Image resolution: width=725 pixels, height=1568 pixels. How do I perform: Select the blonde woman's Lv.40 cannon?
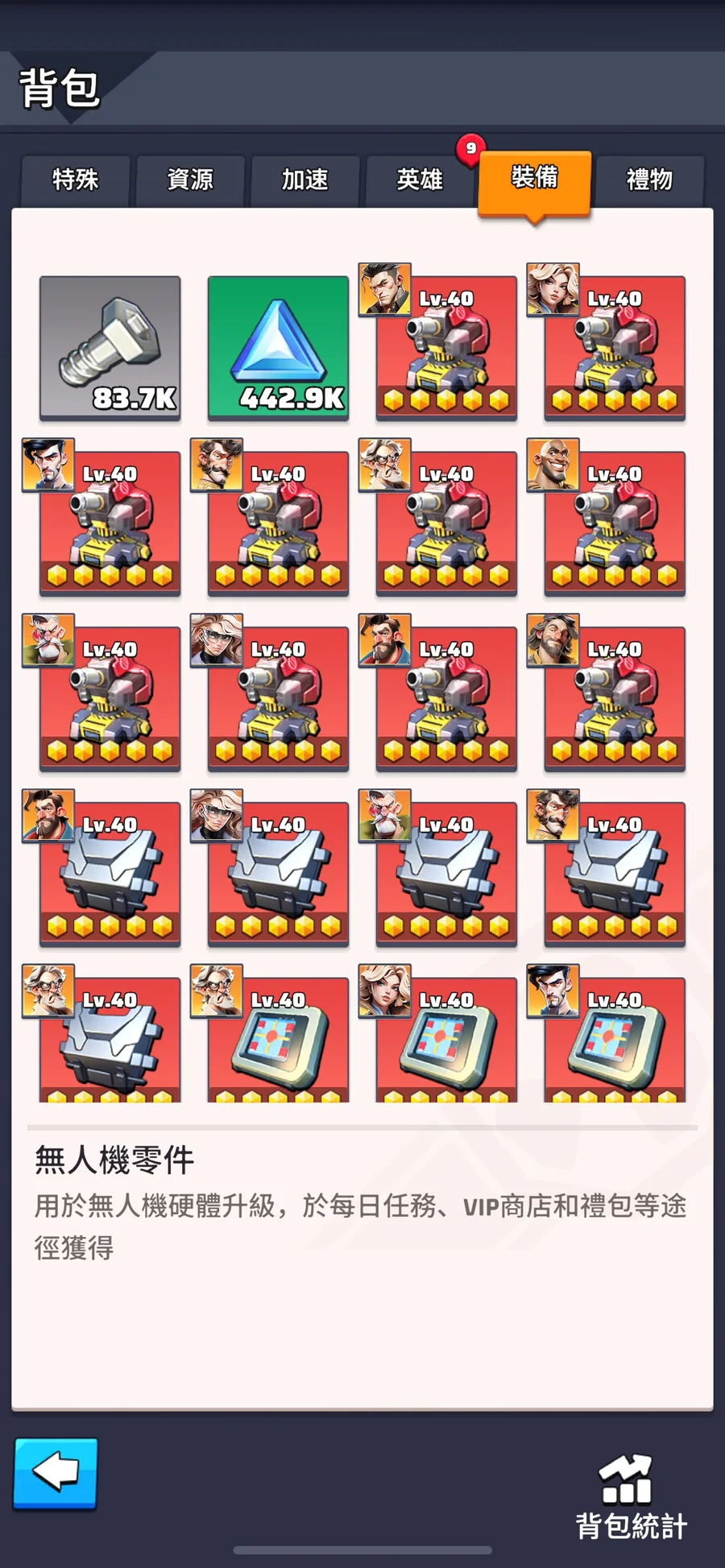click(x=615, y=348)
